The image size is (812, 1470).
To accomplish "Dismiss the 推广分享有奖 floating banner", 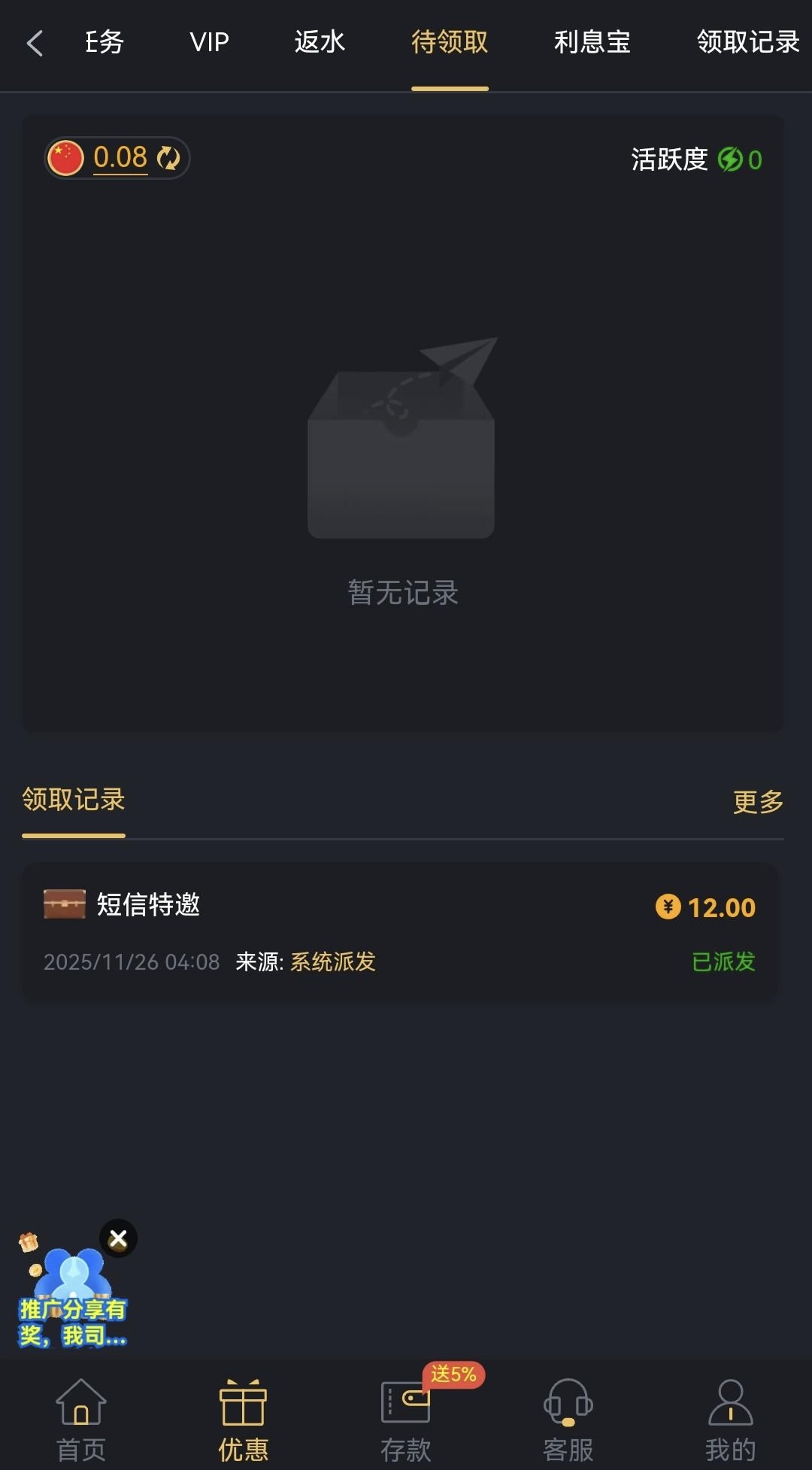I will [x=118, y=1238].
